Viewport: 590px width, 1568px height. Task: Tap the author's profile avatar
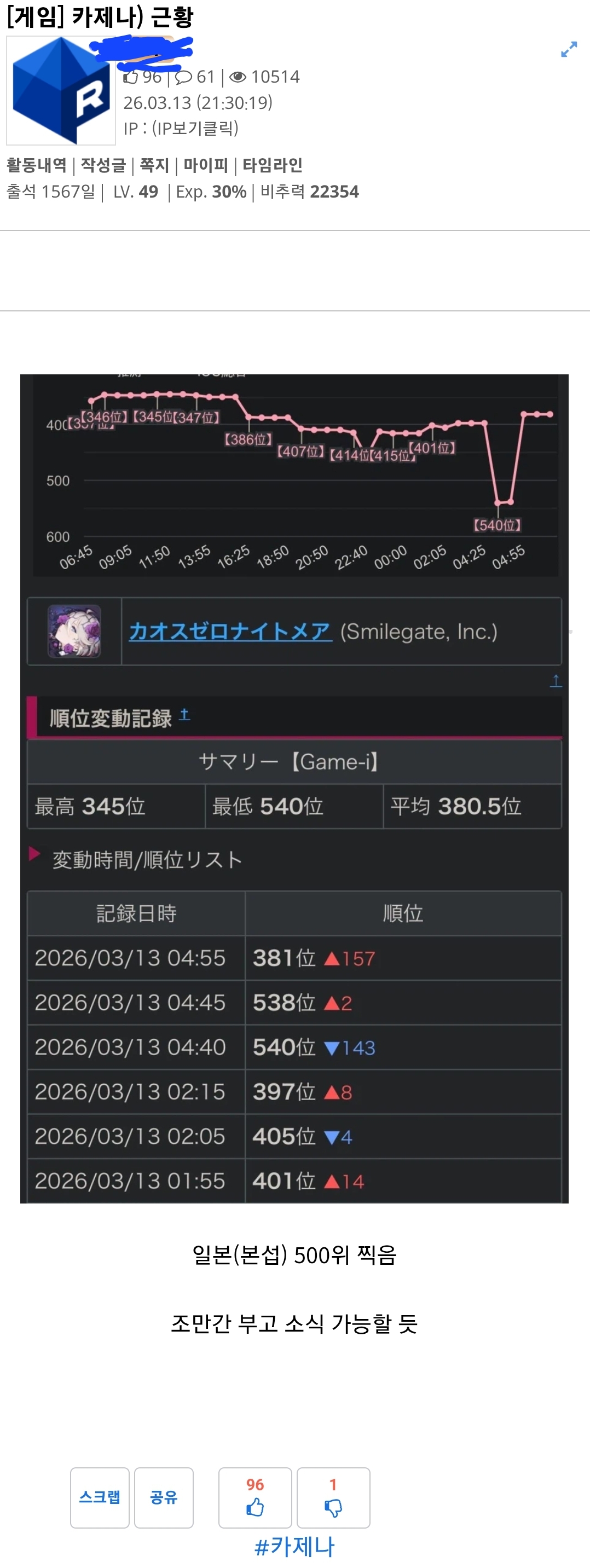(x=60, y=90)
